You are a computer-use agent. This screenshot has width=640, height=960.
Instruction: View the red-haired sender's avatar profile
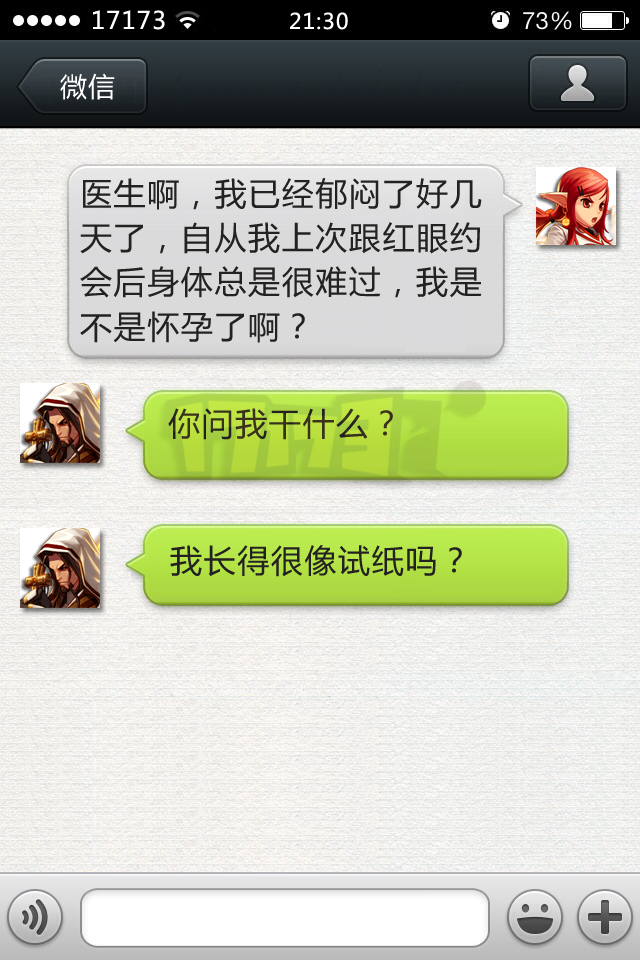click(576, 207)
